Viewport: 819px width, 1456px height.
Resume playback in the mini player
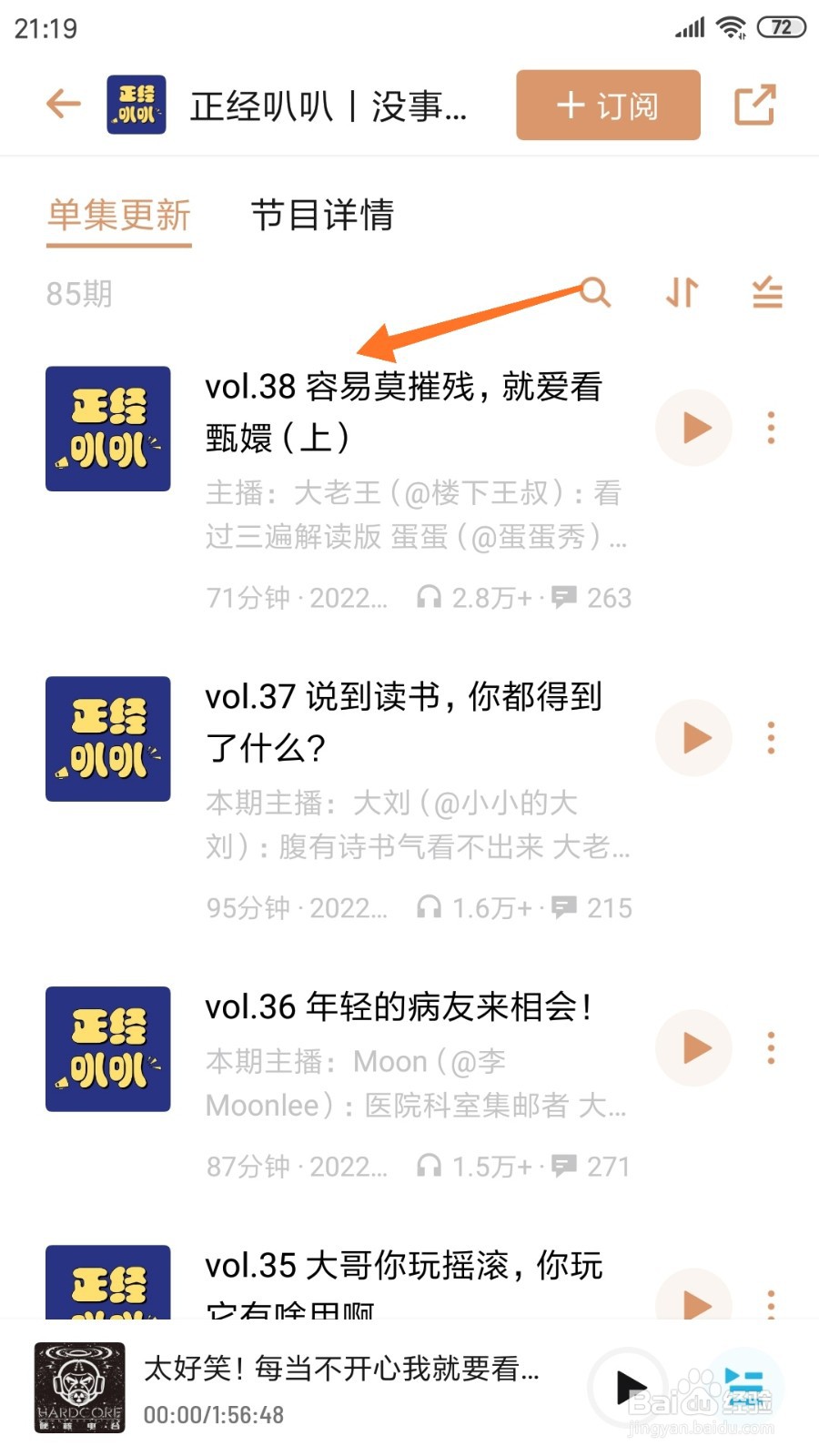pos(630,1388)
